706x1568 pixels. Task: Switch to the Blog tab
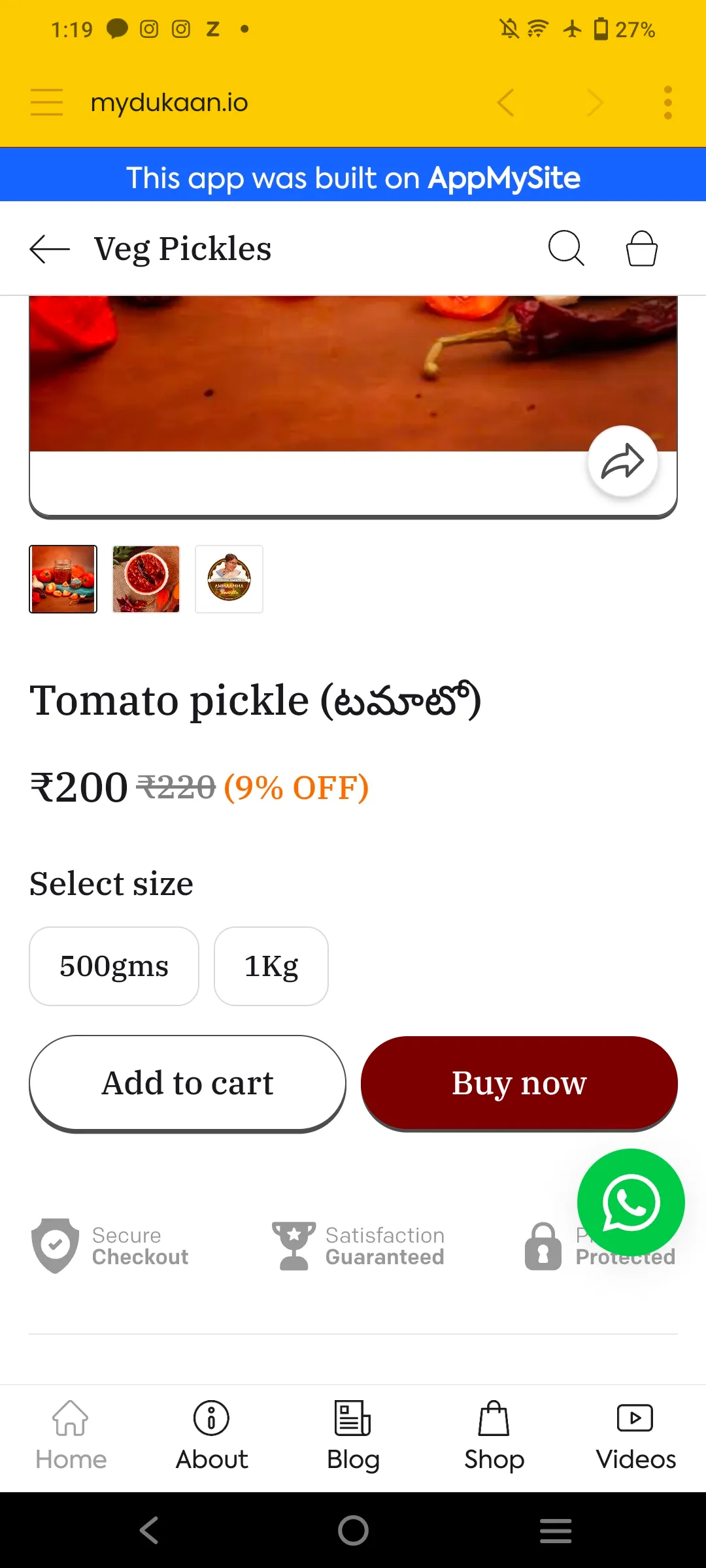(353, 1437)
